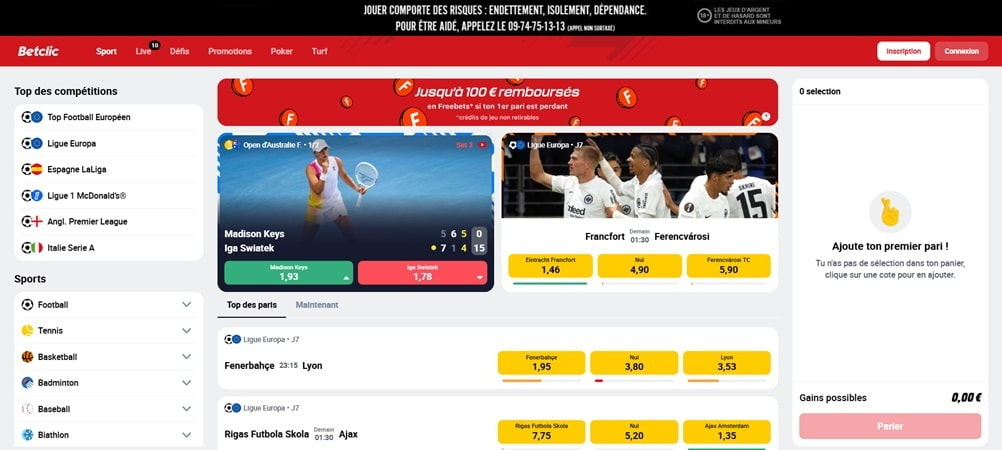
Task: Go to Promotions in the header
Action: coord(230,51)
